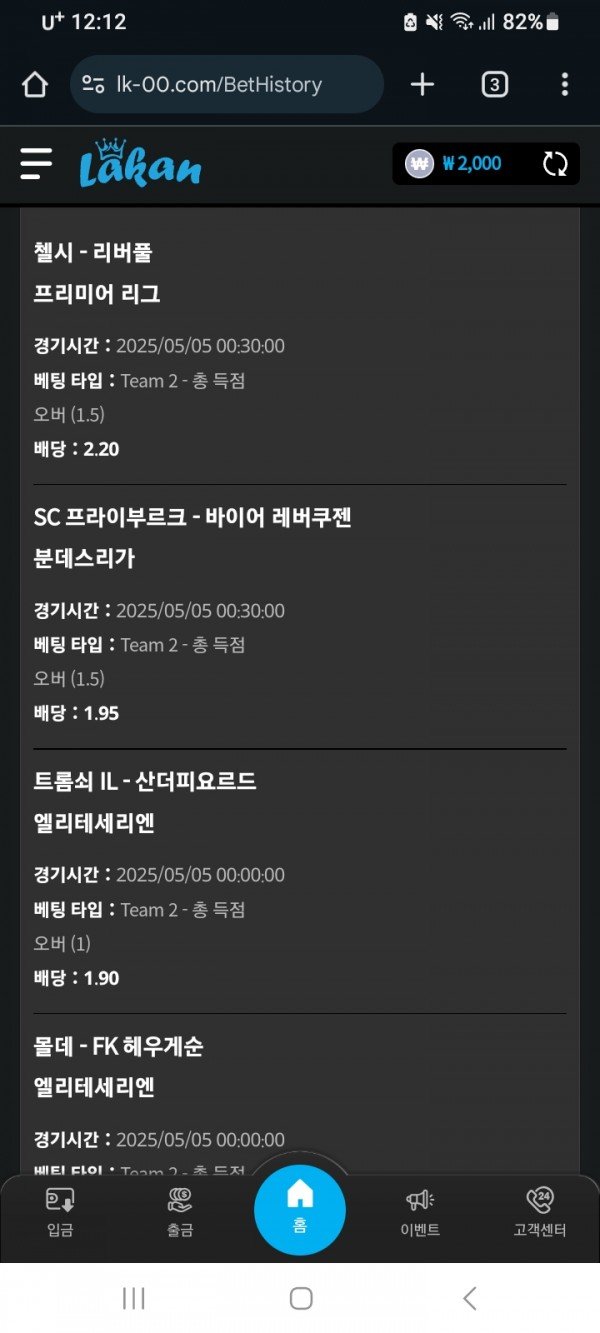Open the hamburger drawer menu
Image resolution: width=600 pixels, height=1333 pixels.
[x=36, y=163]
